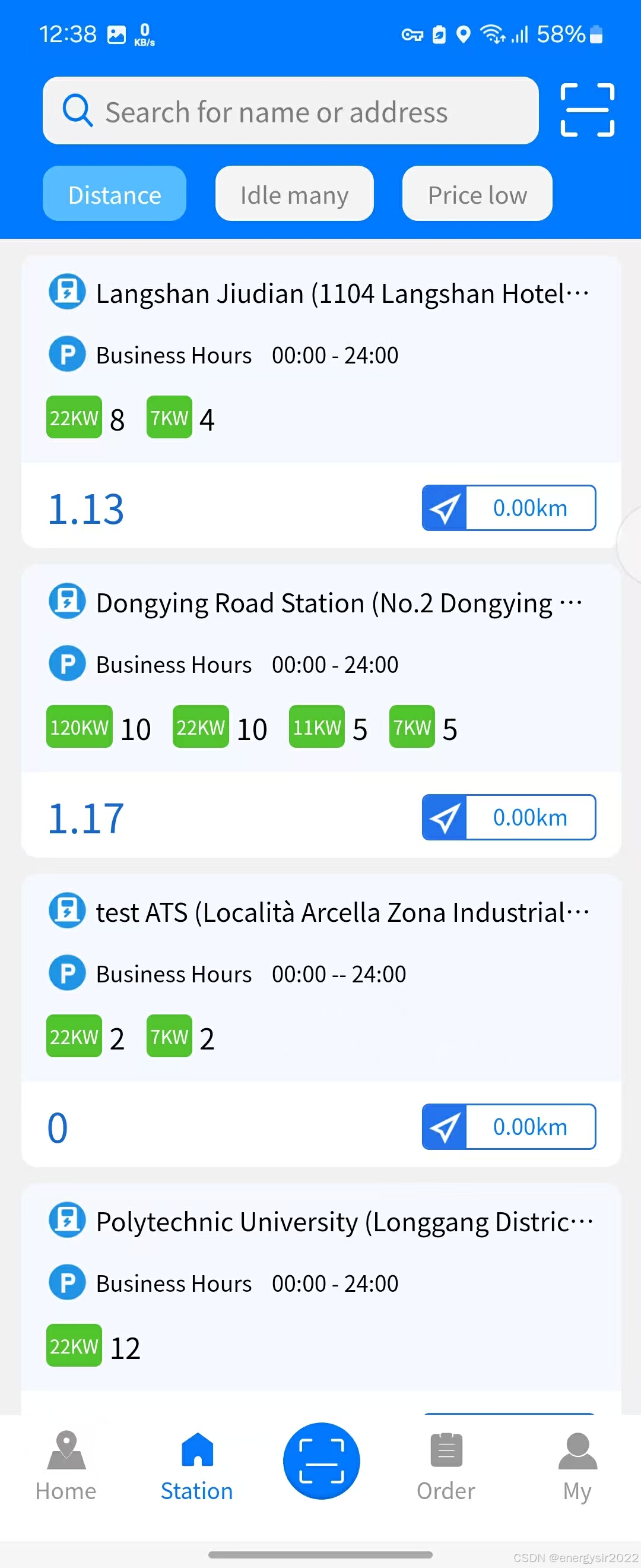
Task: Select the Idle many filter
Action: click(294, 194)
